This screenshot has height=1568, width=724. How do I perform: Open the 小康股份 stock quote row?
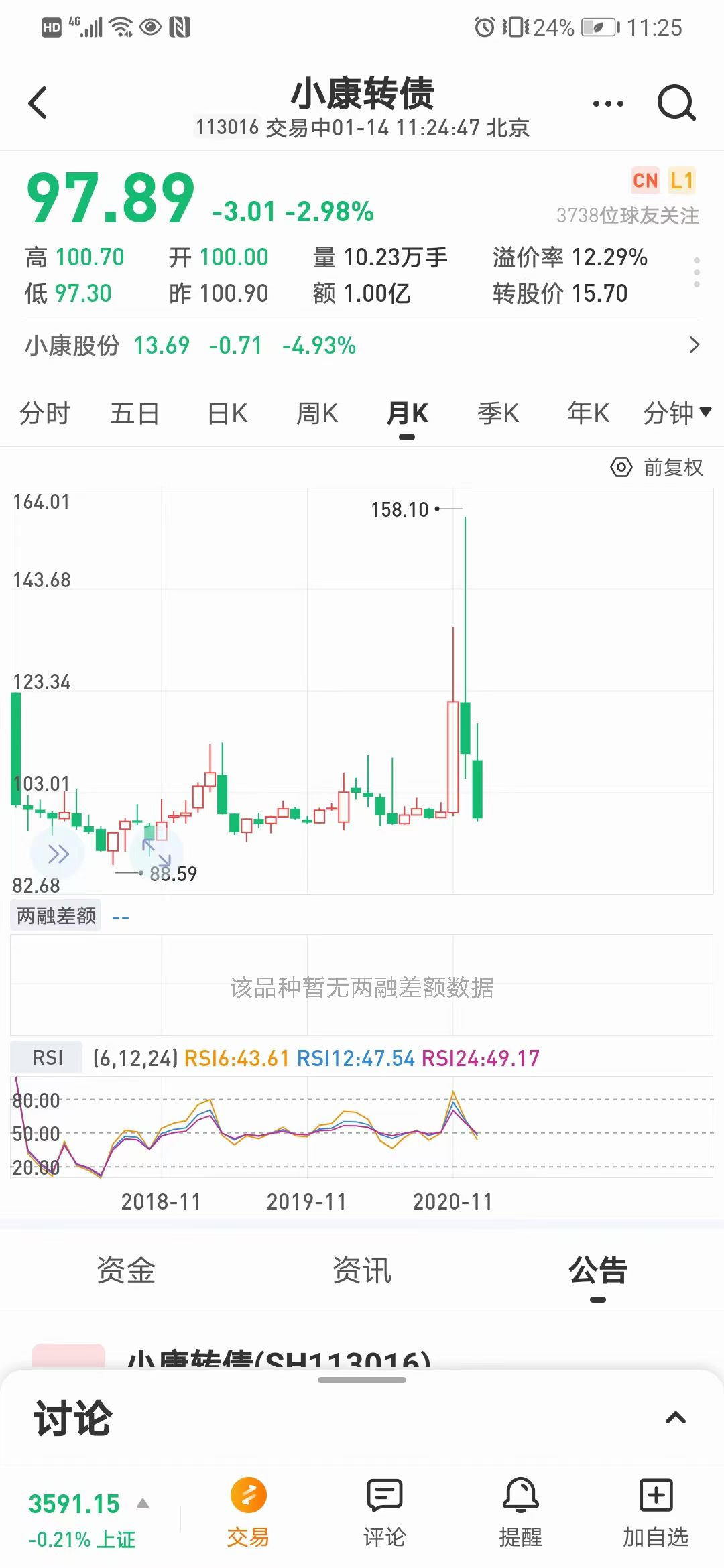pyautogui.click(x=362, y=346)
